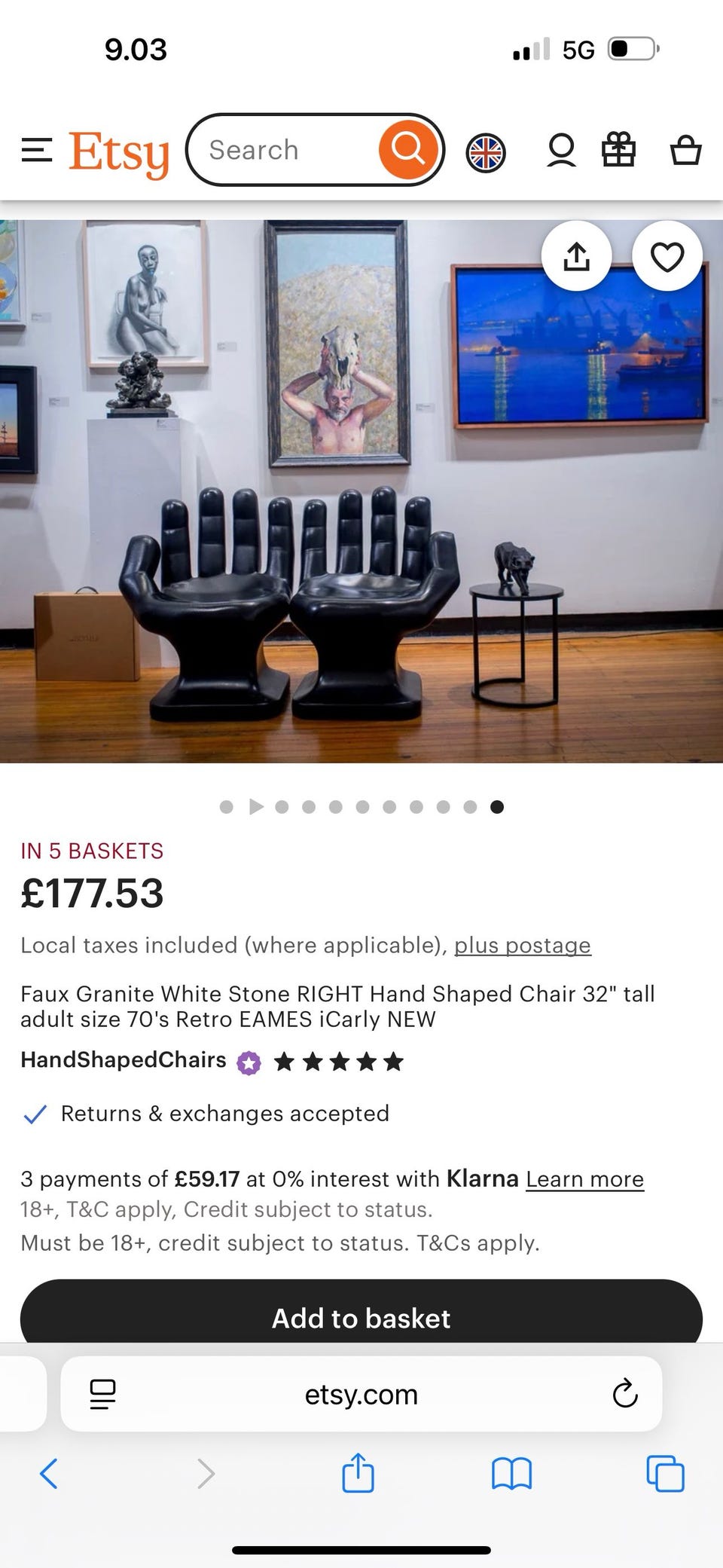The image size is (723, 1568).
Task: Open the gift icon
Action: 618,149
